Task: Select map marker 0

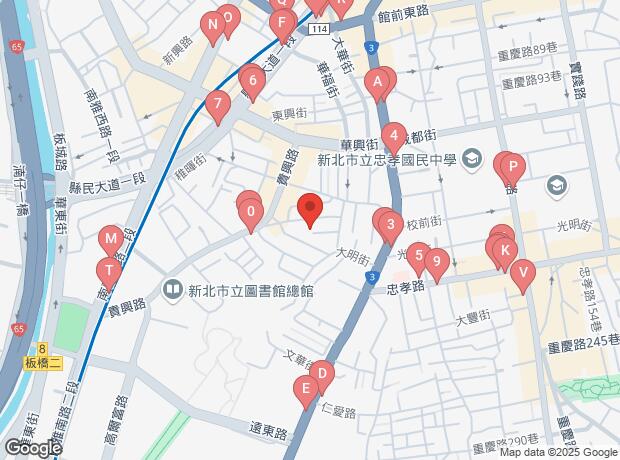Action: pyautogui.click(x=250, y=211)
